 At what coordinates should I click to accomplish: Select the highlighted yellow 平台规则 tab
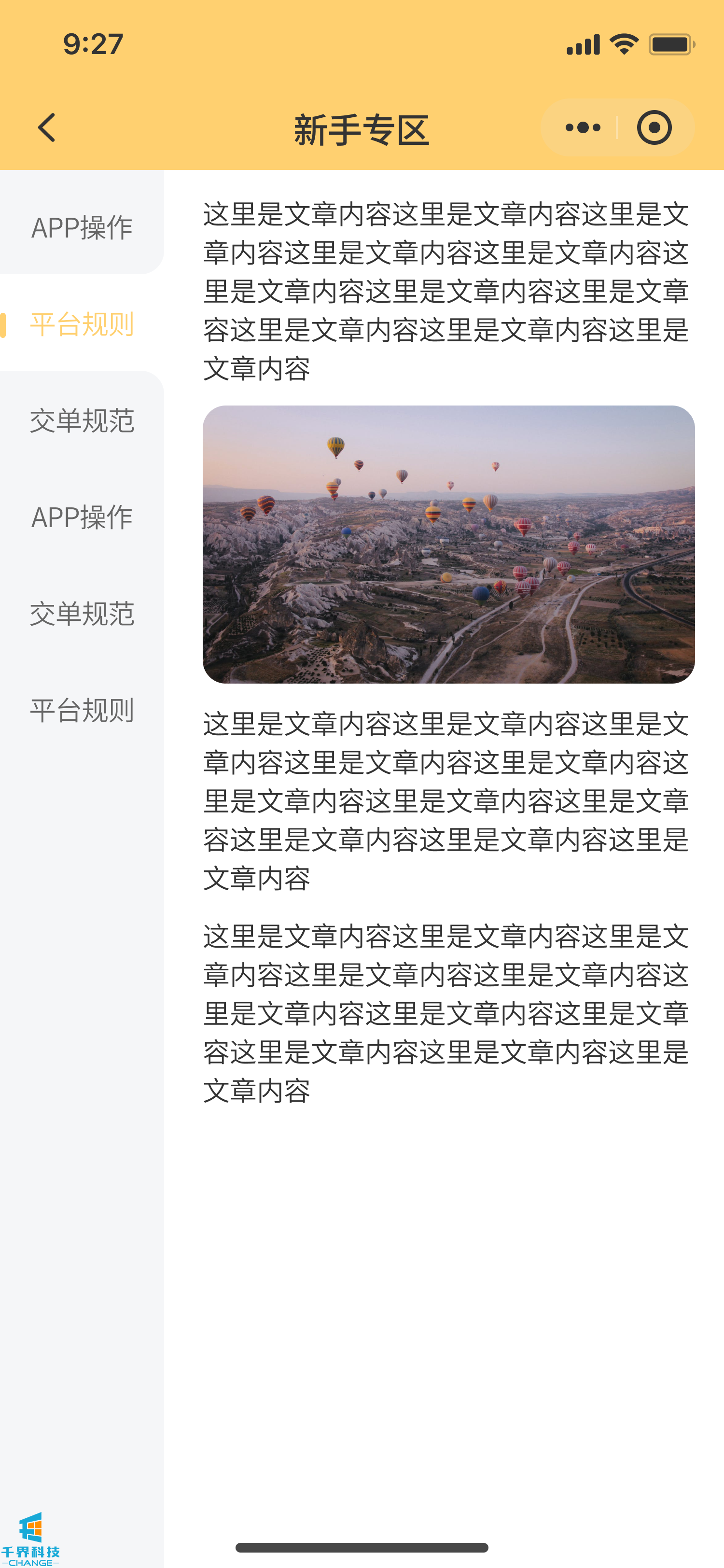click(82, 324)
